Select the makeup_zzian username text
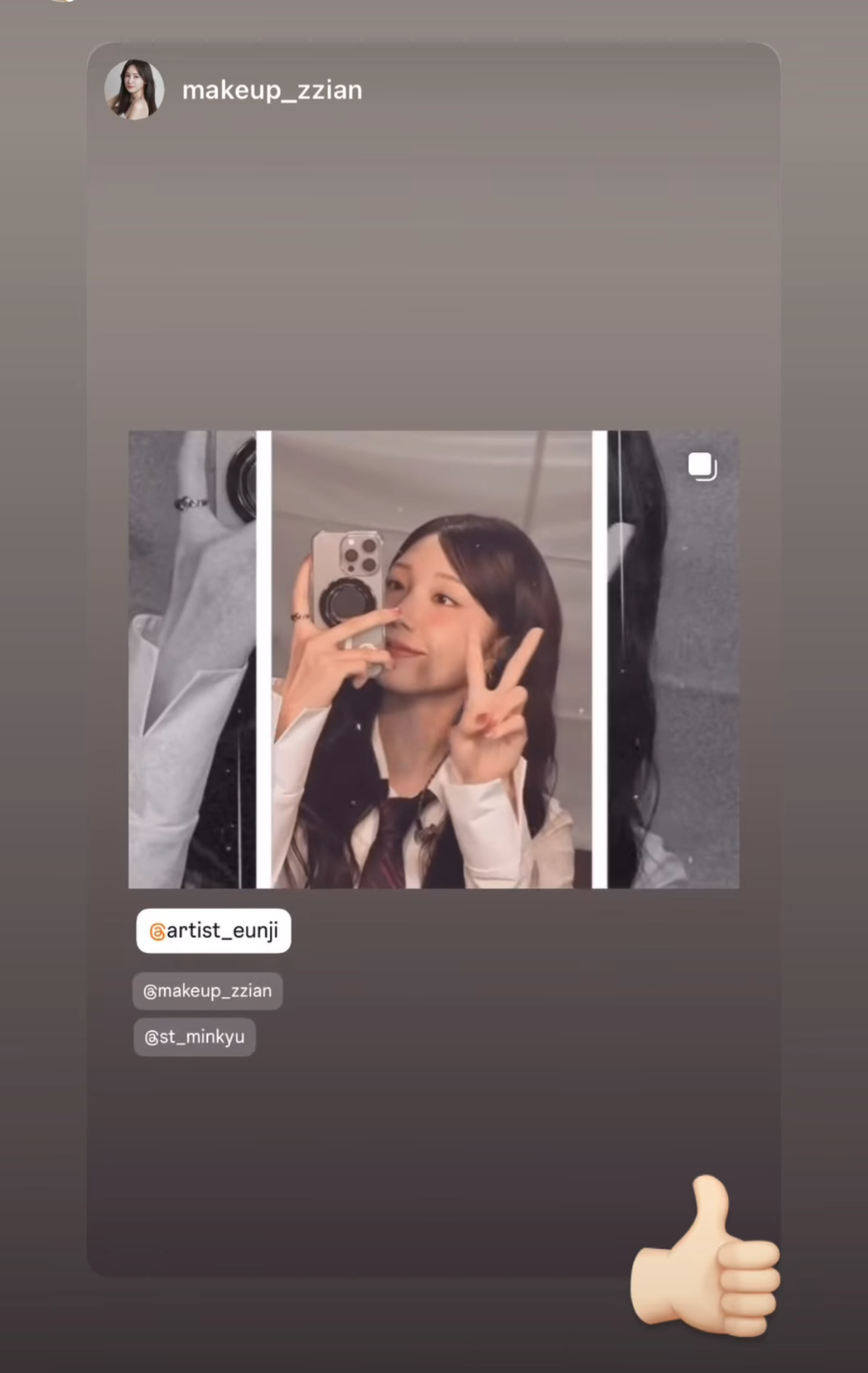This screenshot has width=868, height=1373. (x=272, y=89)
